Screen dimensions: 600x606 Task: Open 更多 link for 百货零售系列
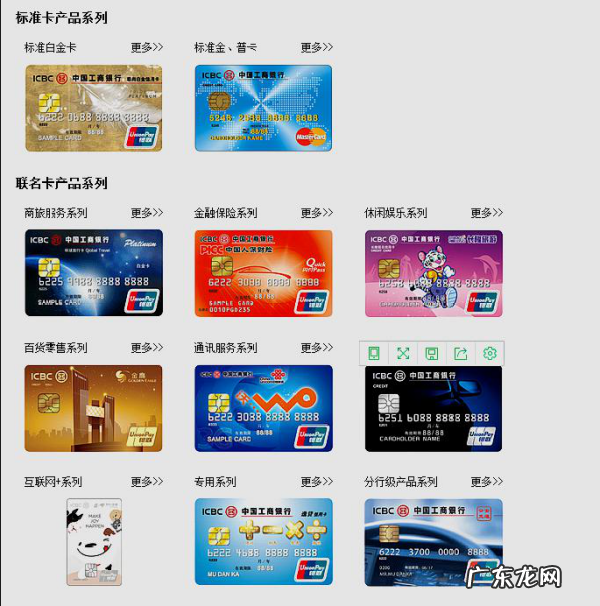(146, 348)
